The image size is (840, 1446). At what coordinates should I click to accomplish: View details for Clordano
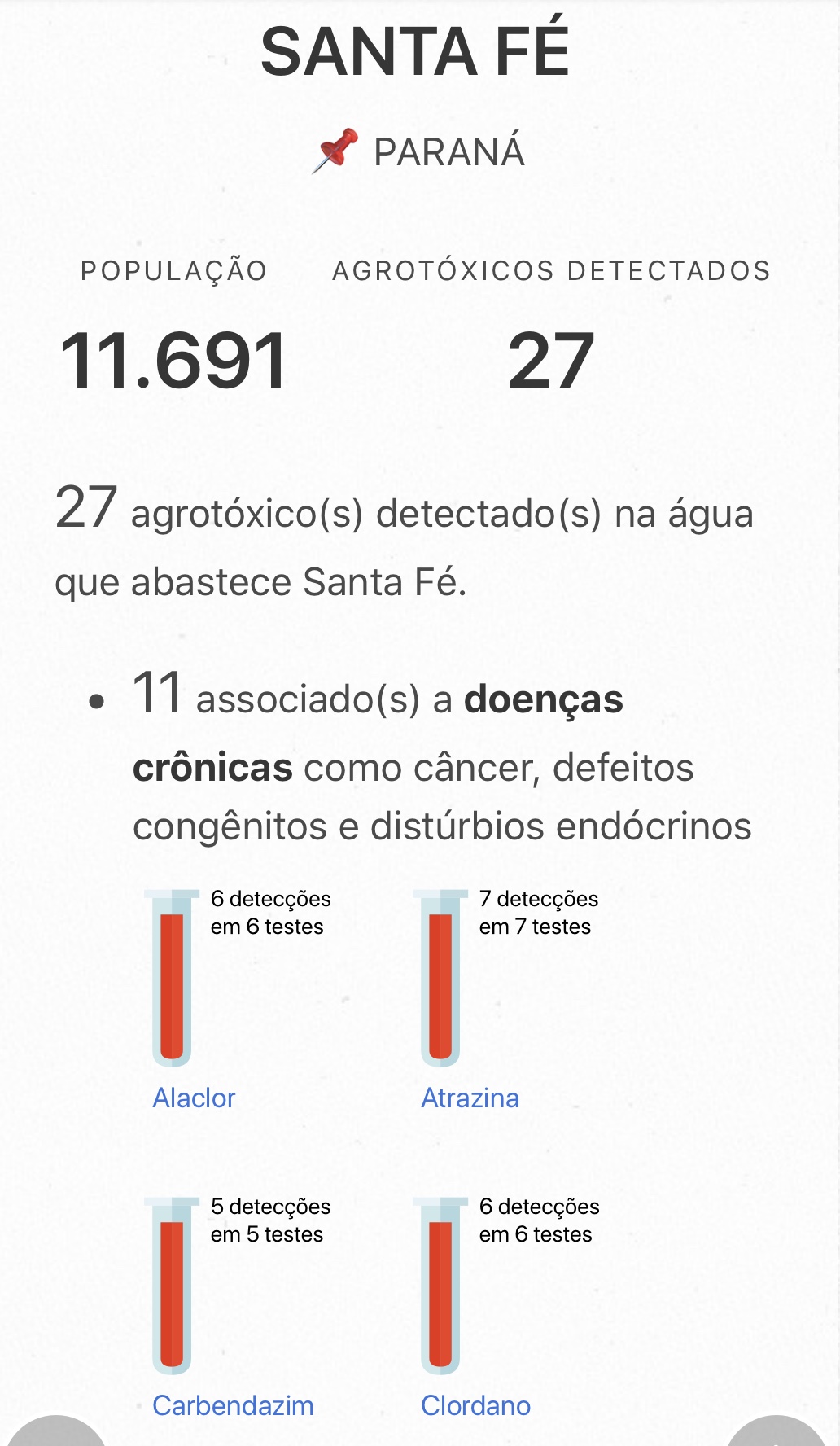(475, 1405)
